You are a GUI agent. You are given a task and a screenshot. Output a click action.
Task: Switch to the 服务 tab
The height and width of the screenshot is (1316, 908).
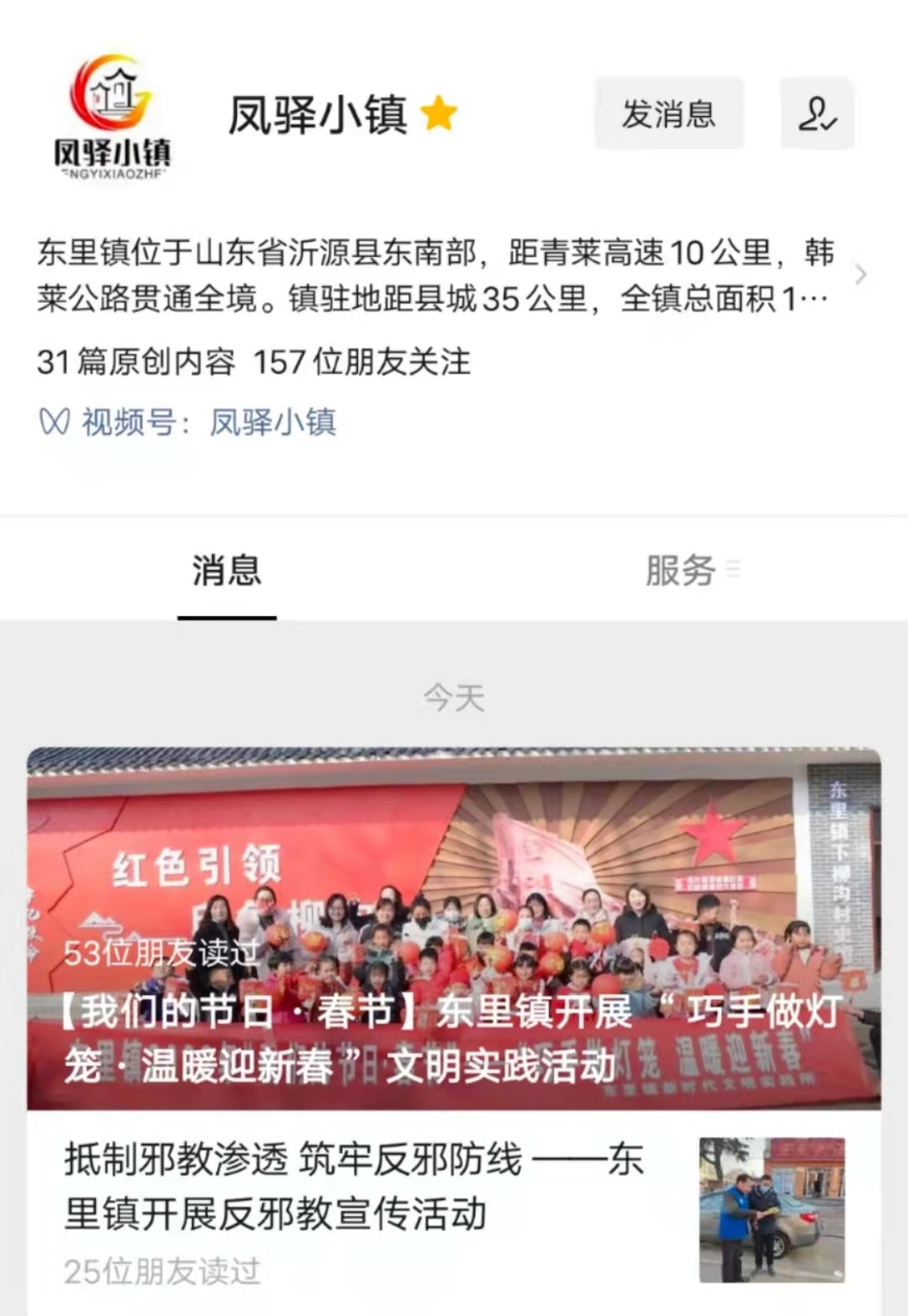coord(681,571)
